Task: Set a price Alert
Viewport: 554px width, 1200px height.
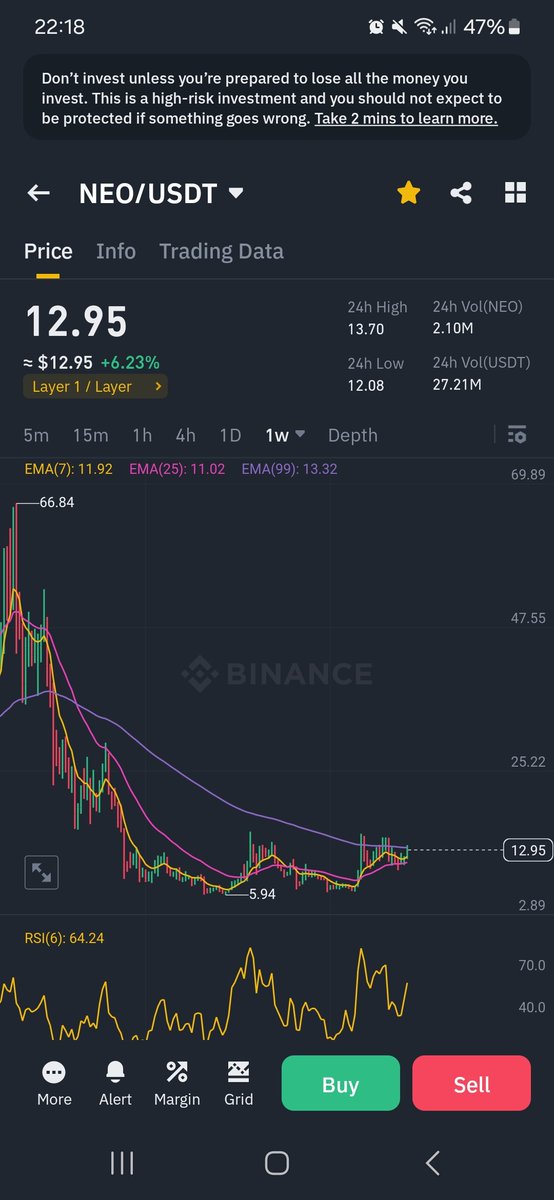Action: point(115,1084)
